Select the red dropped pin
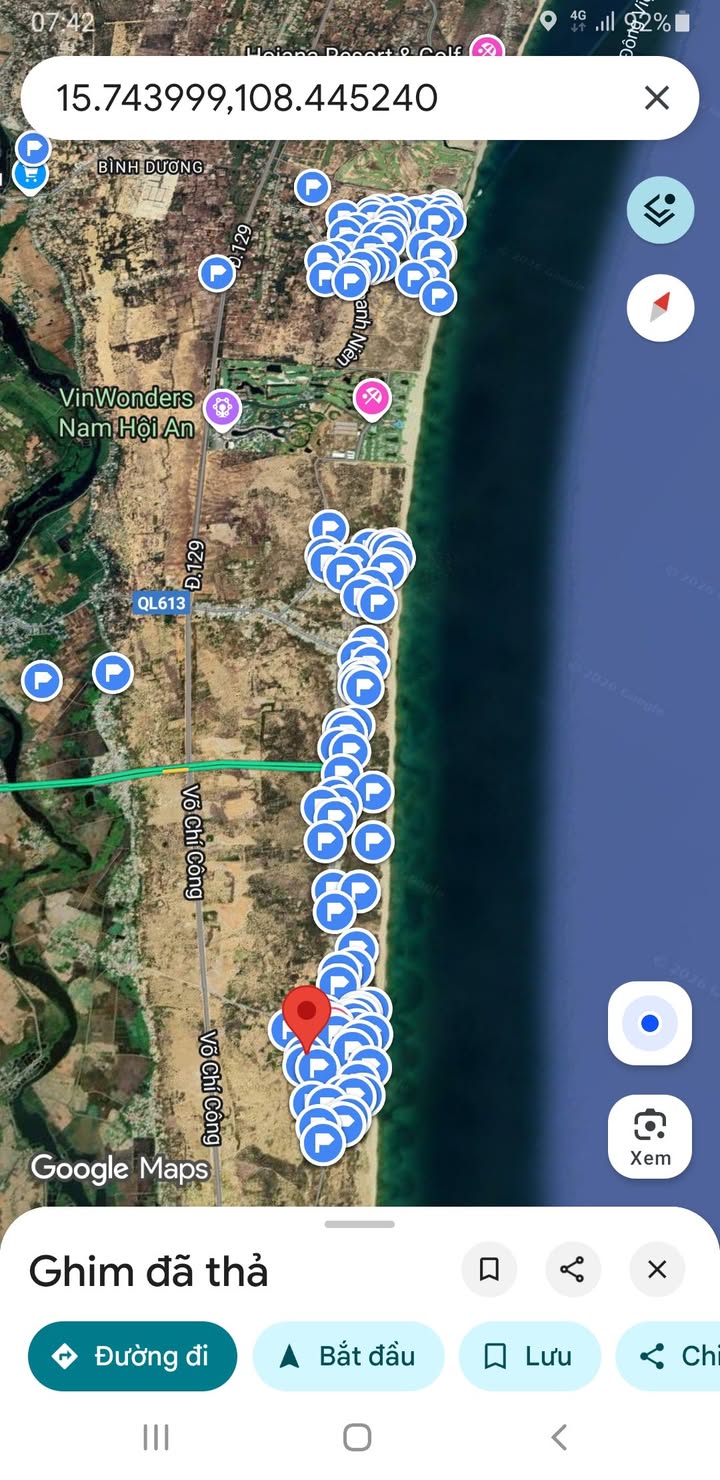This screenshot has width=720, height=1480. click(307, 1015)
